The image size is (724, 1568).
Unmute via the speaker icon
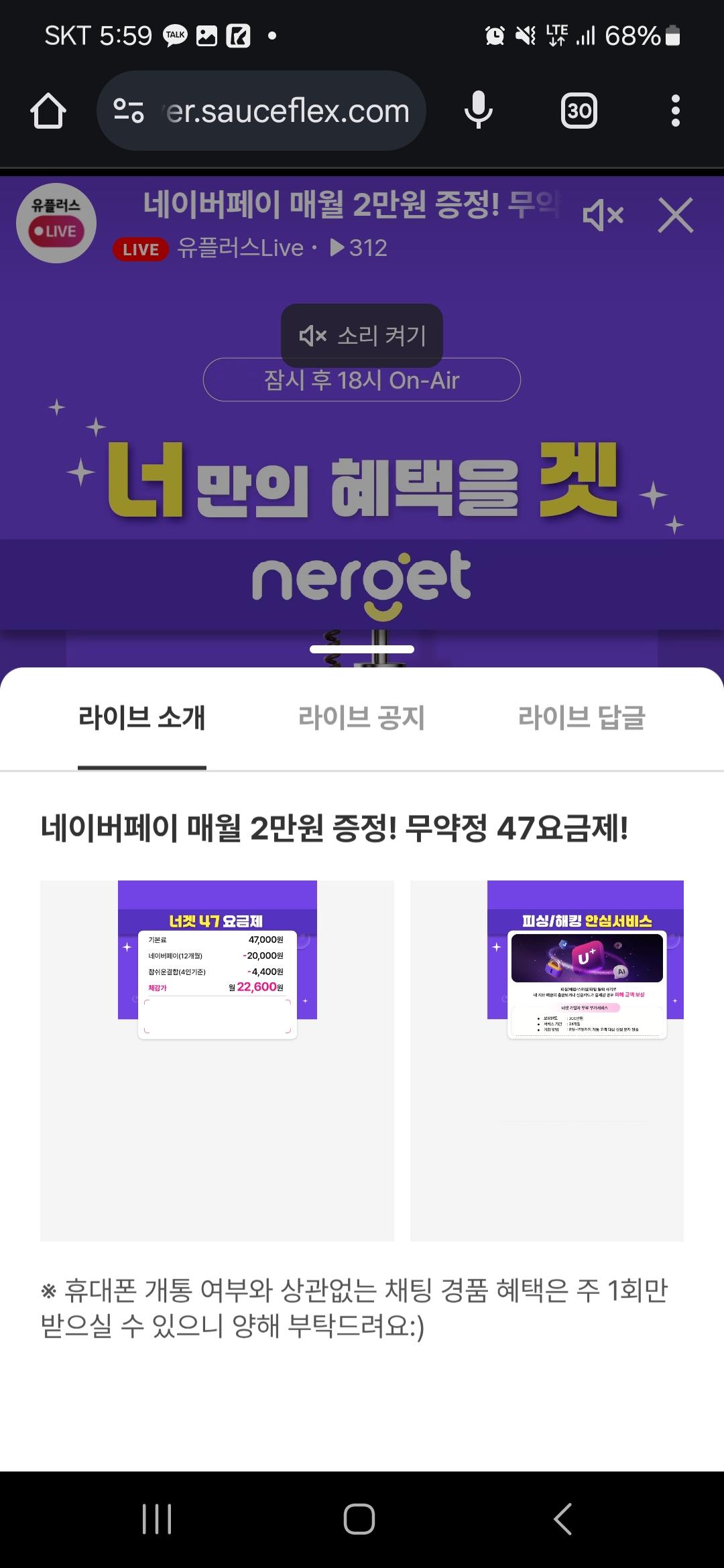[x=603, y=216]
